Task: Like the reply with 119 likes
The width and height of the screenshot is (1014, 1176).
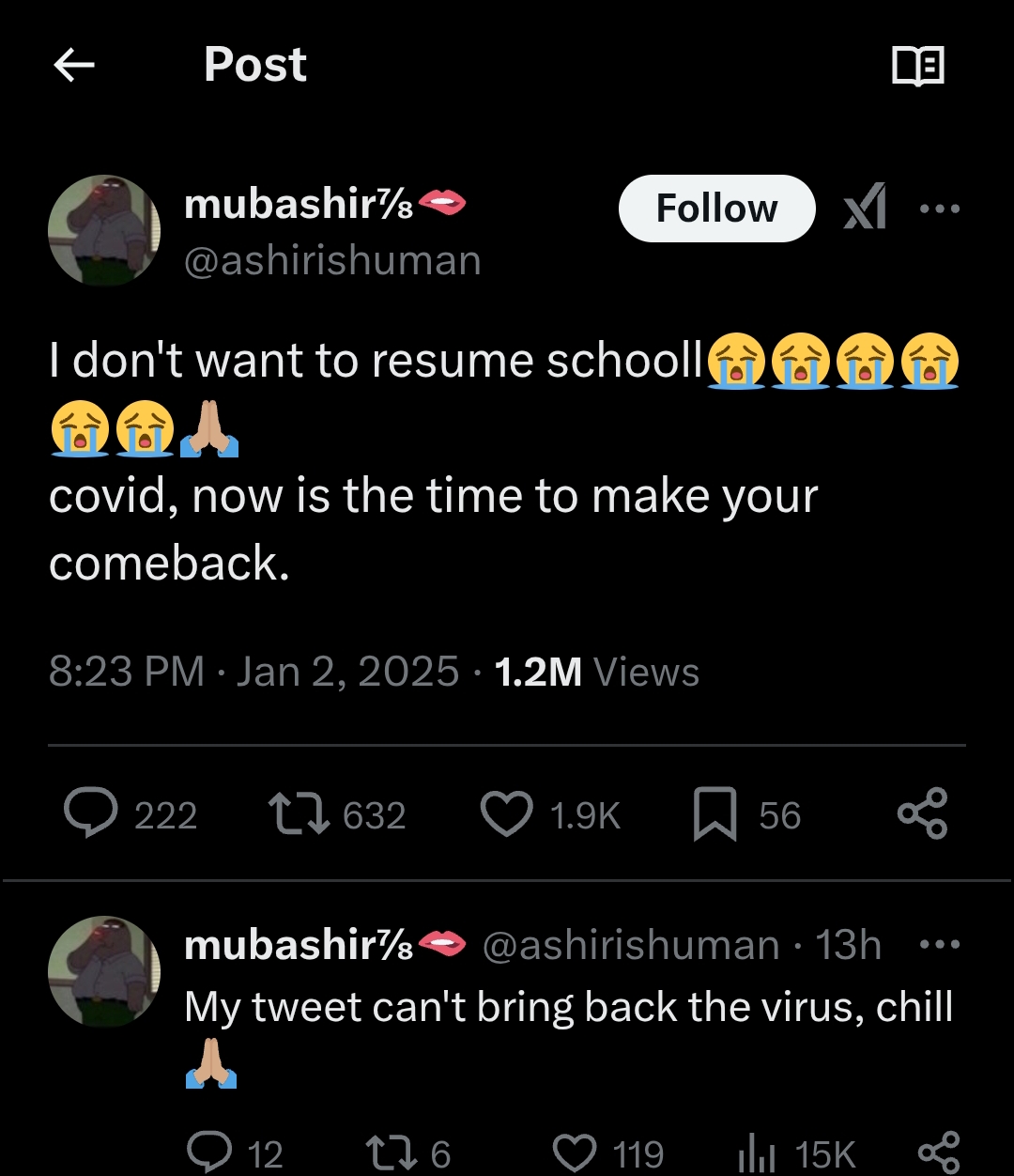Action: (575, 1152)
